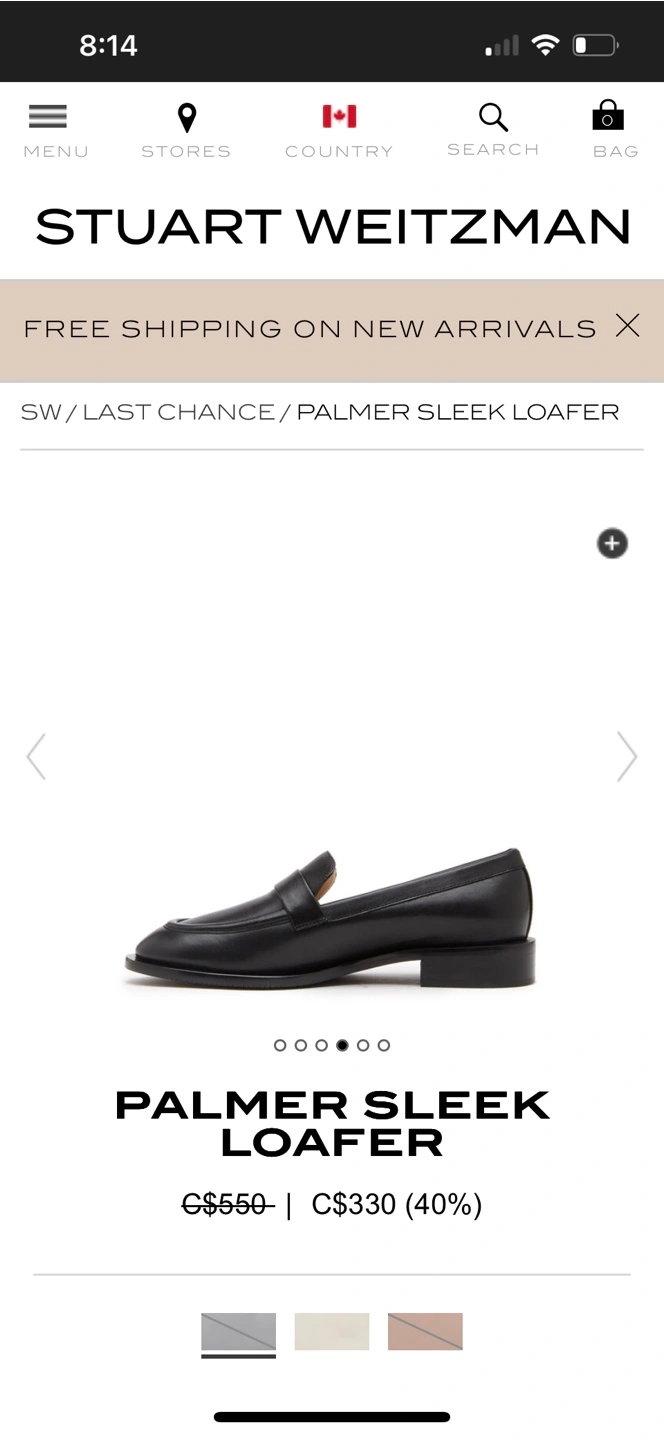Go to the Stuart Weitzman homepage
664x1440 pixels.
click(333, 227)
